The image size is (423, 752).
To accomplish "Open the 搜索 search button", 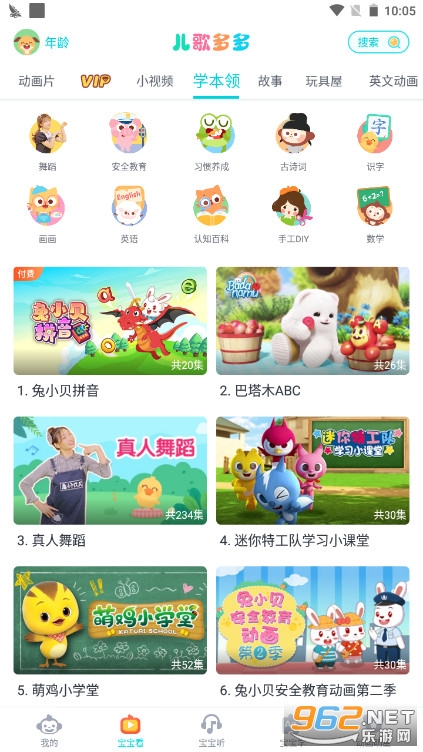I will [378, 42].
